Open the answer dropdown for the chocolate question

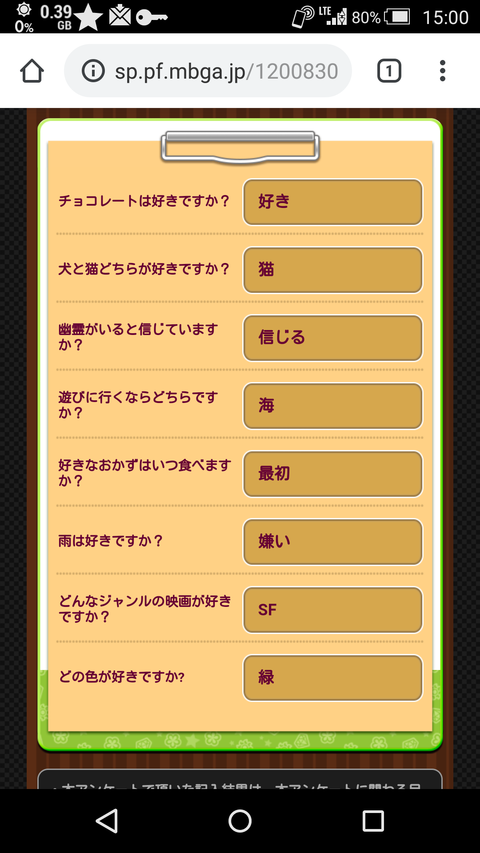tap(333, 202)
